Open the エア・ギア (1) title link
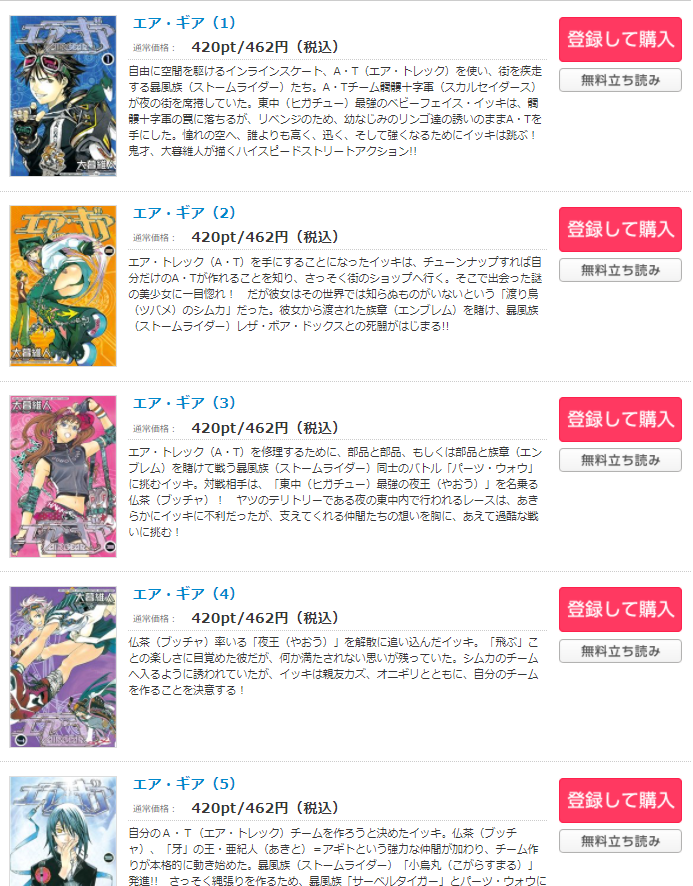The image size is (693, 886). click(184, 22)
